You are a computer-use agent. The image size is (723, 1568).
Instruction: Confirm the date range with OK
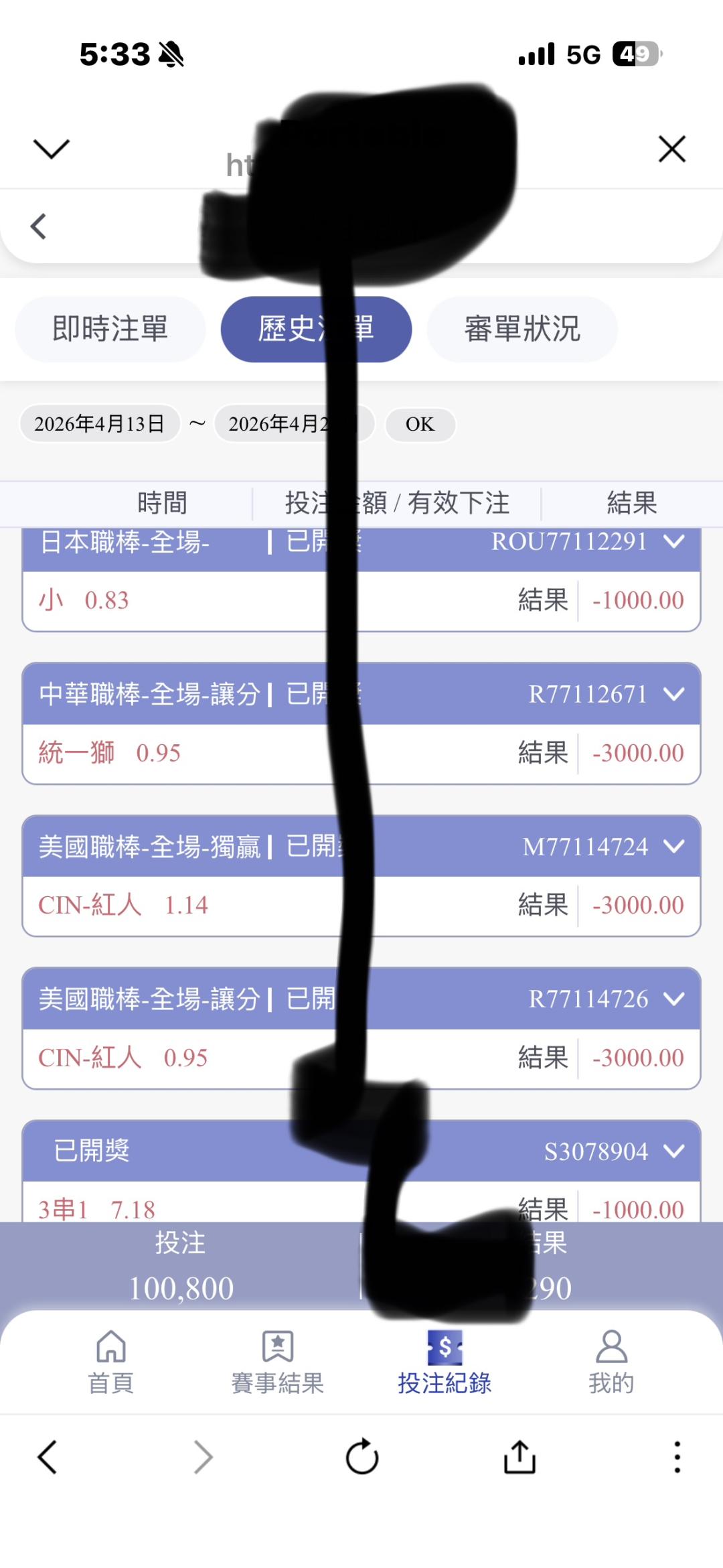tap(420, 424)
